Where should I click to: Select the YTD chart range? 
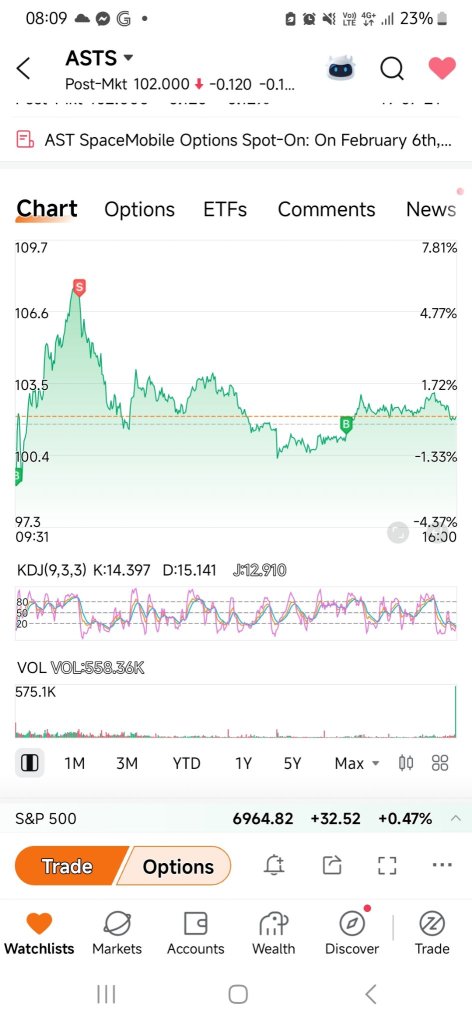tap(186, 763)
